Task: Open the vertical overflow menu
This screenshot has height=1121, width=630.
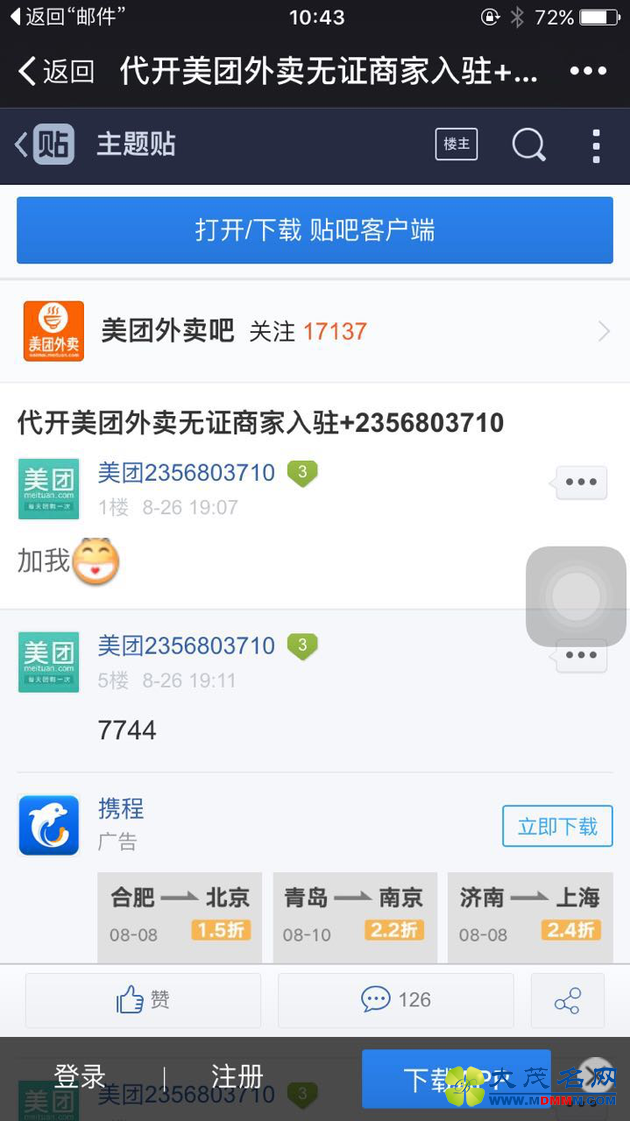Action: click(x=596, y=145)
